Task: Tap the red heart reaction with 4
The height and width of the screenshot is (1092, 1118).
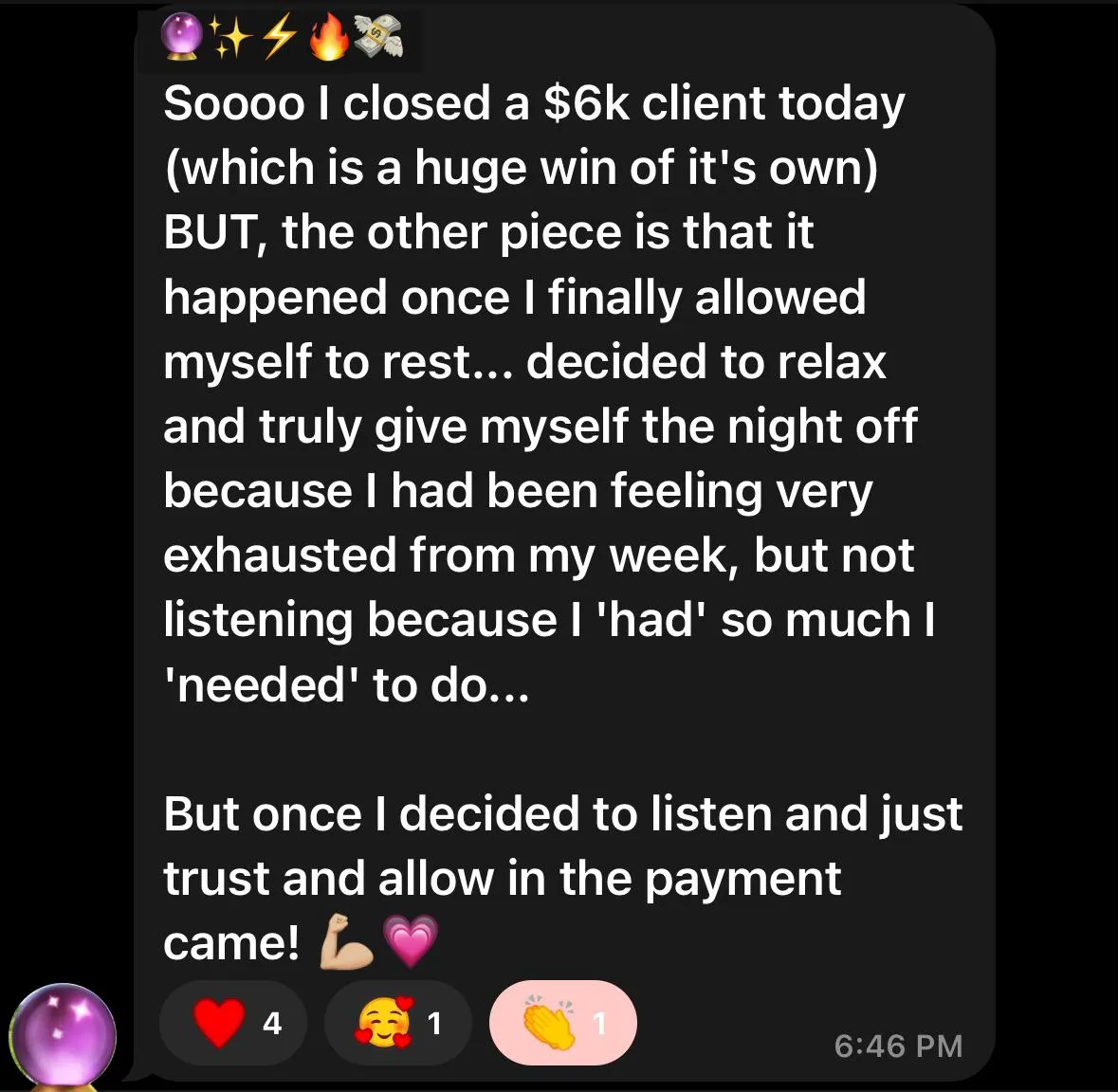Action: (x=233, y=1022)
